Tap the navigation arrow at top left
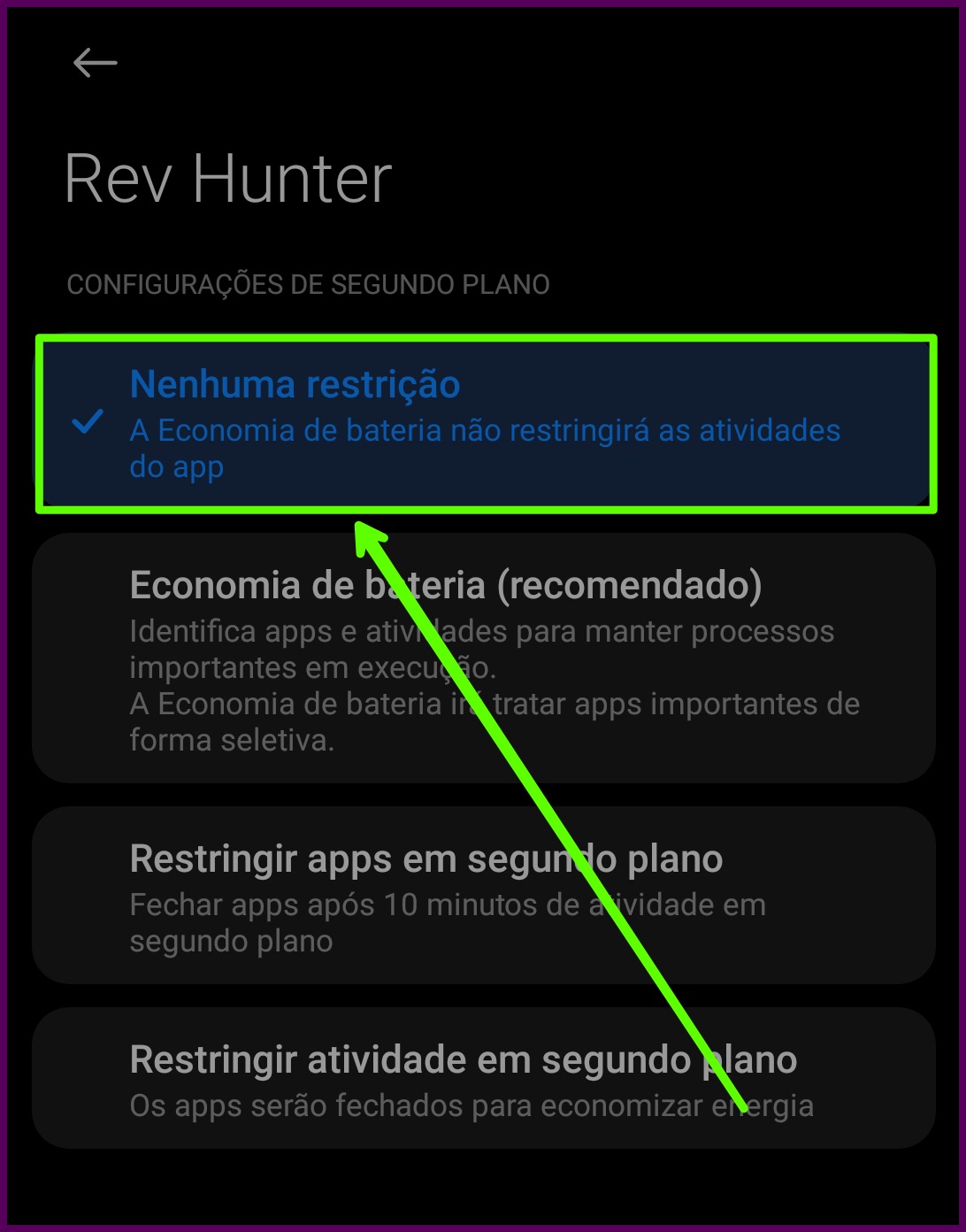966x1232 pixels. pos(93,62)
